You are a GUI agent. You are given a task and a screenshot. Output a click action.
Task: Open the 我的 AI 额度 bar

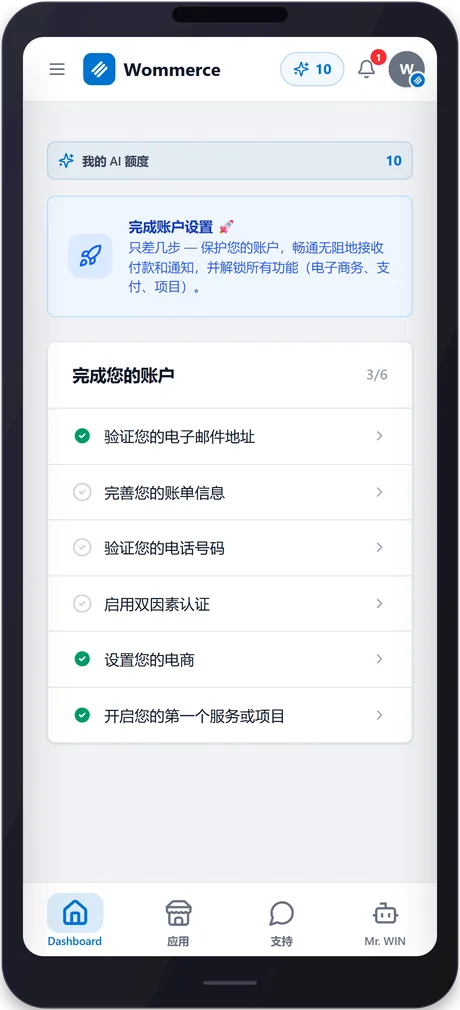230,160
